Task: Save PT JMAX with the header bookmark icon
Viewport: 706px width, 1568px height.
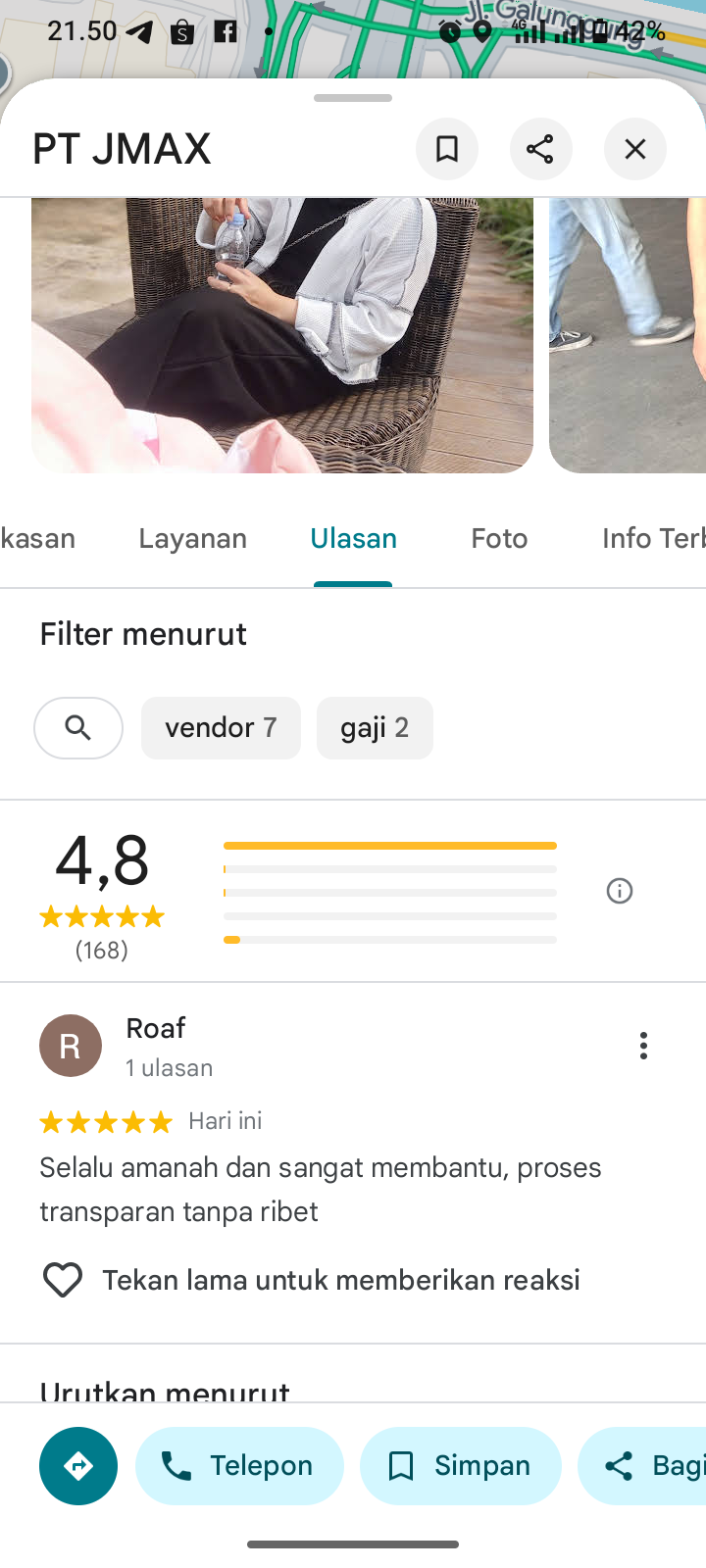Action: pos(447,149)
